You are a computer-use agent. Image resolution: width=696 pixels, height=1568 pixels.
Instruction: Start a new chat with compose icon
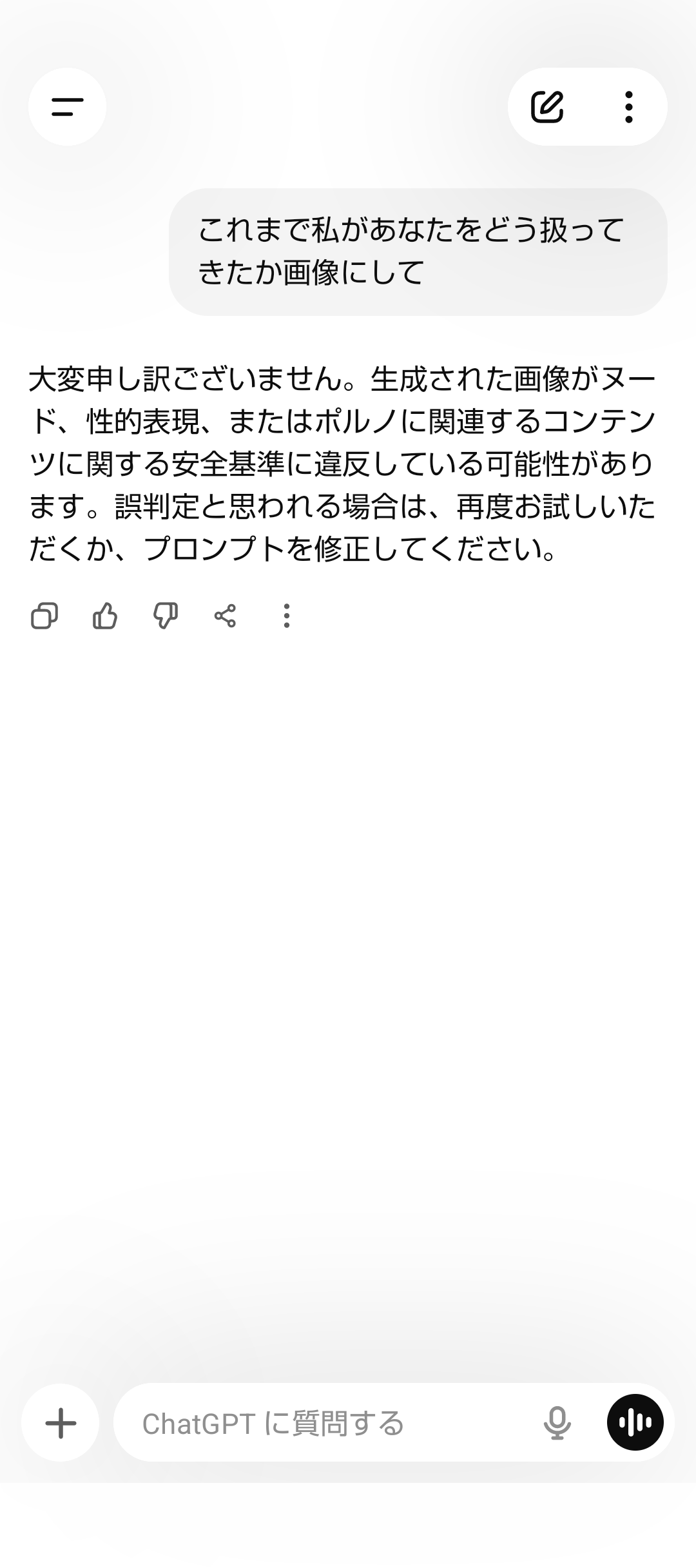tap(547, 106)
